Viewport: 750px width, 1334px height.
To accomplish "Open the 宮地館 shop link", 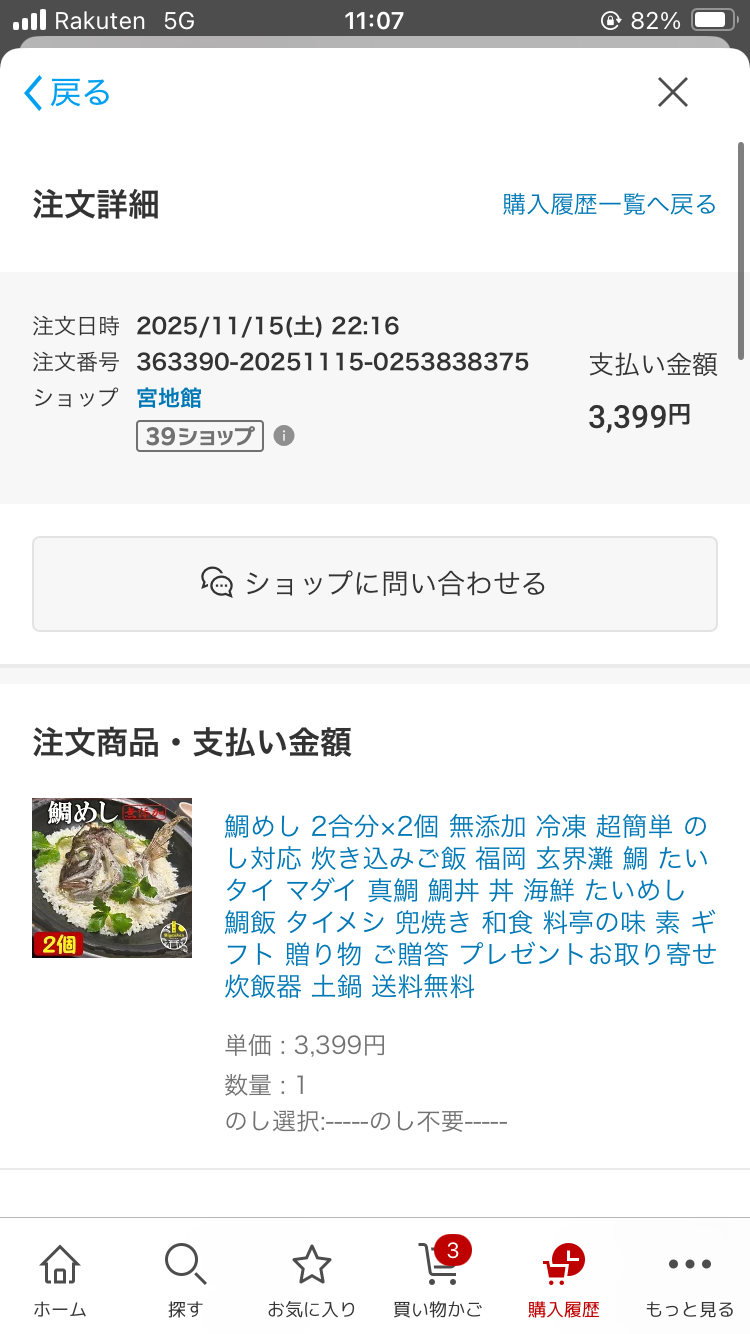I will [x=169, y=398].
